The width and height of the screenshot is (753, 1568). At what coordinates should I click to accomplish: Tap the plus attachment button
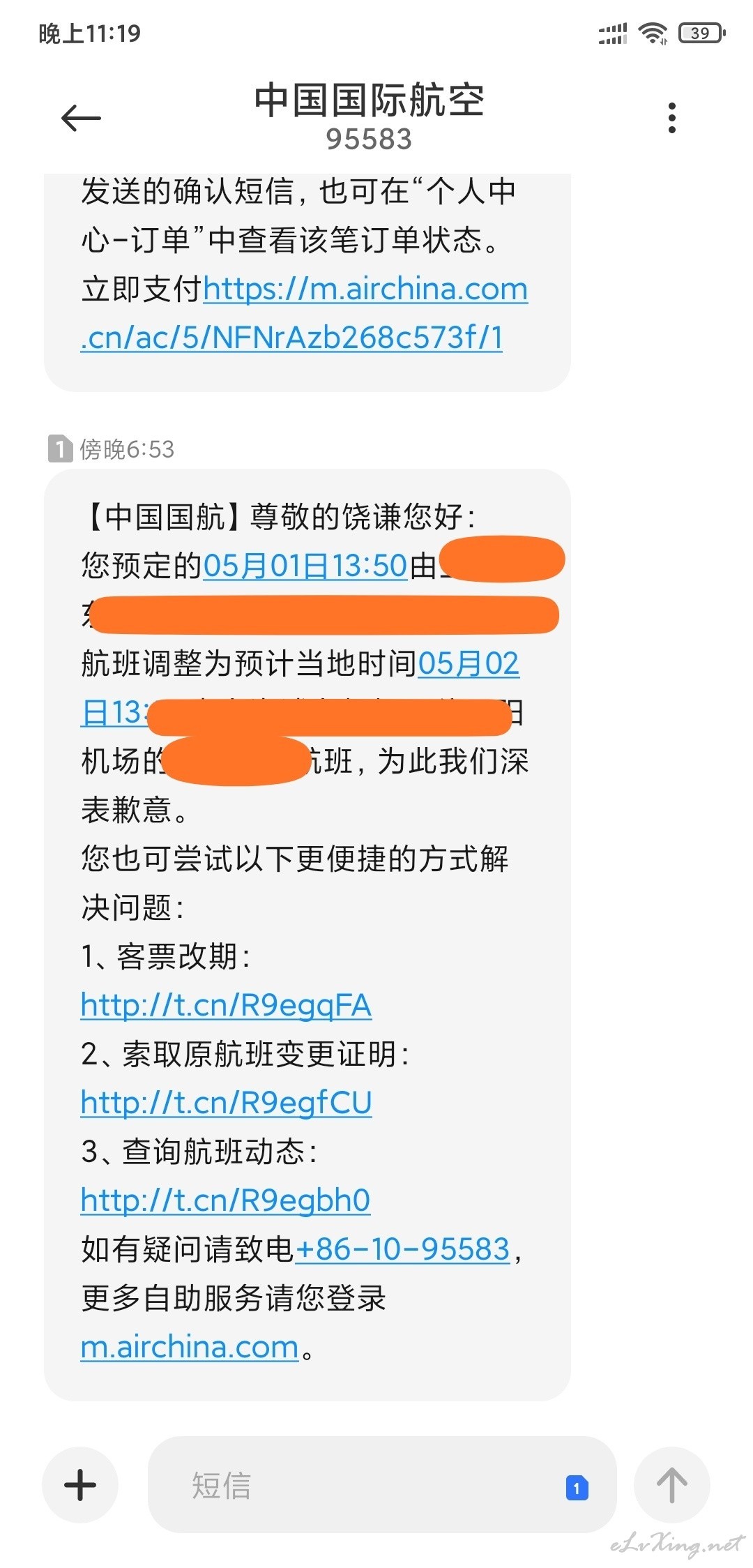tap(80, 1484)
